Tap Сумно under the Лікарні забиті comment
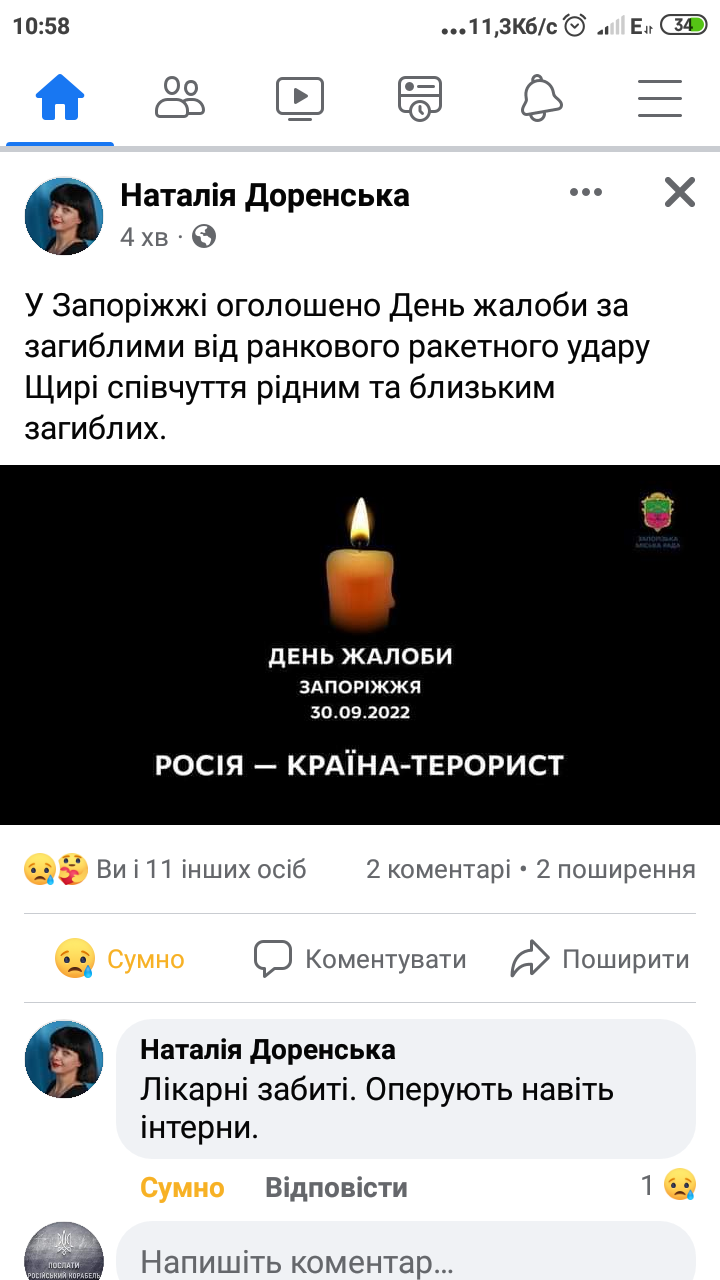Screen dimensions: 720x1280 click(182, 1188)
